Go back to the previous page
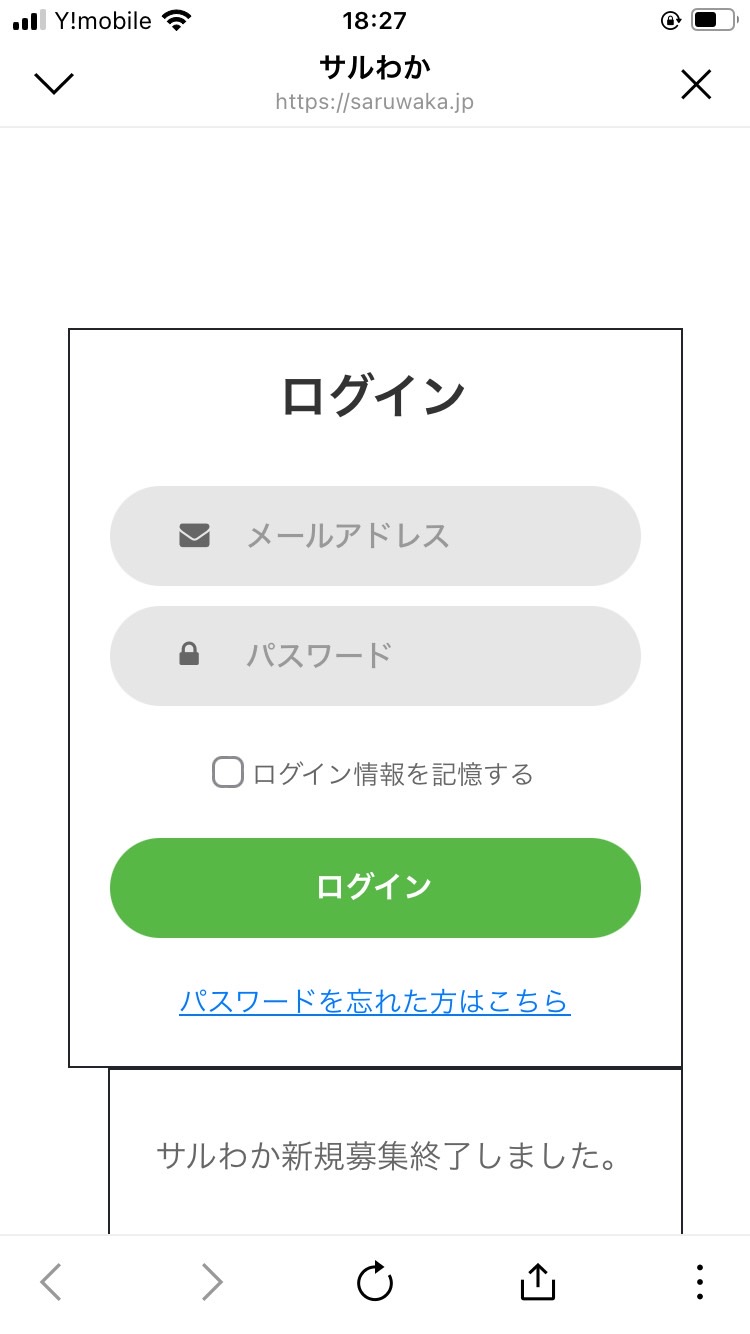 51,1281
